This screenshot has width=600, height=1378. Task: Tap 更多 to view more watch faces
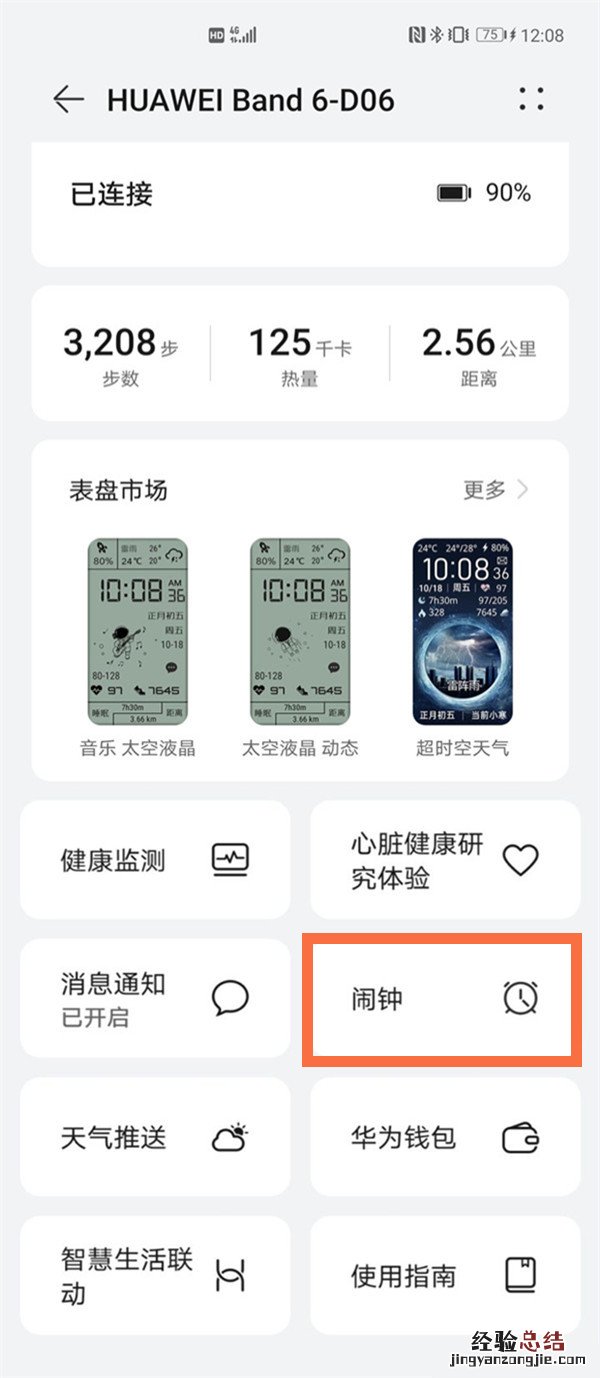[x=496, y=490]
